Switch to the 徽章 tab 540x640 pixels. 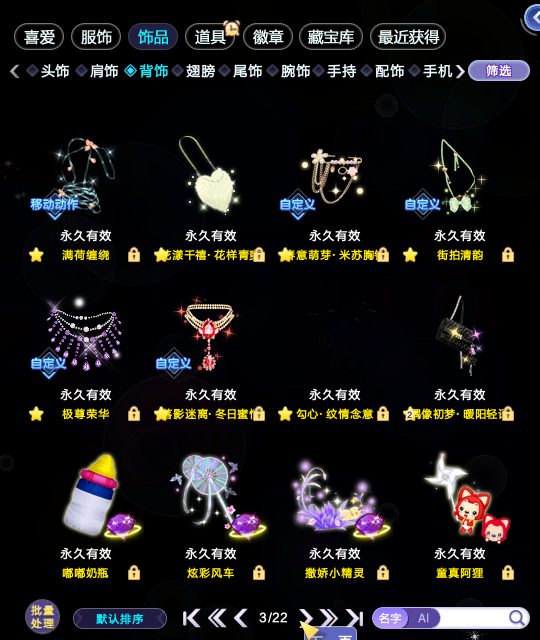[x=268, y=37]
